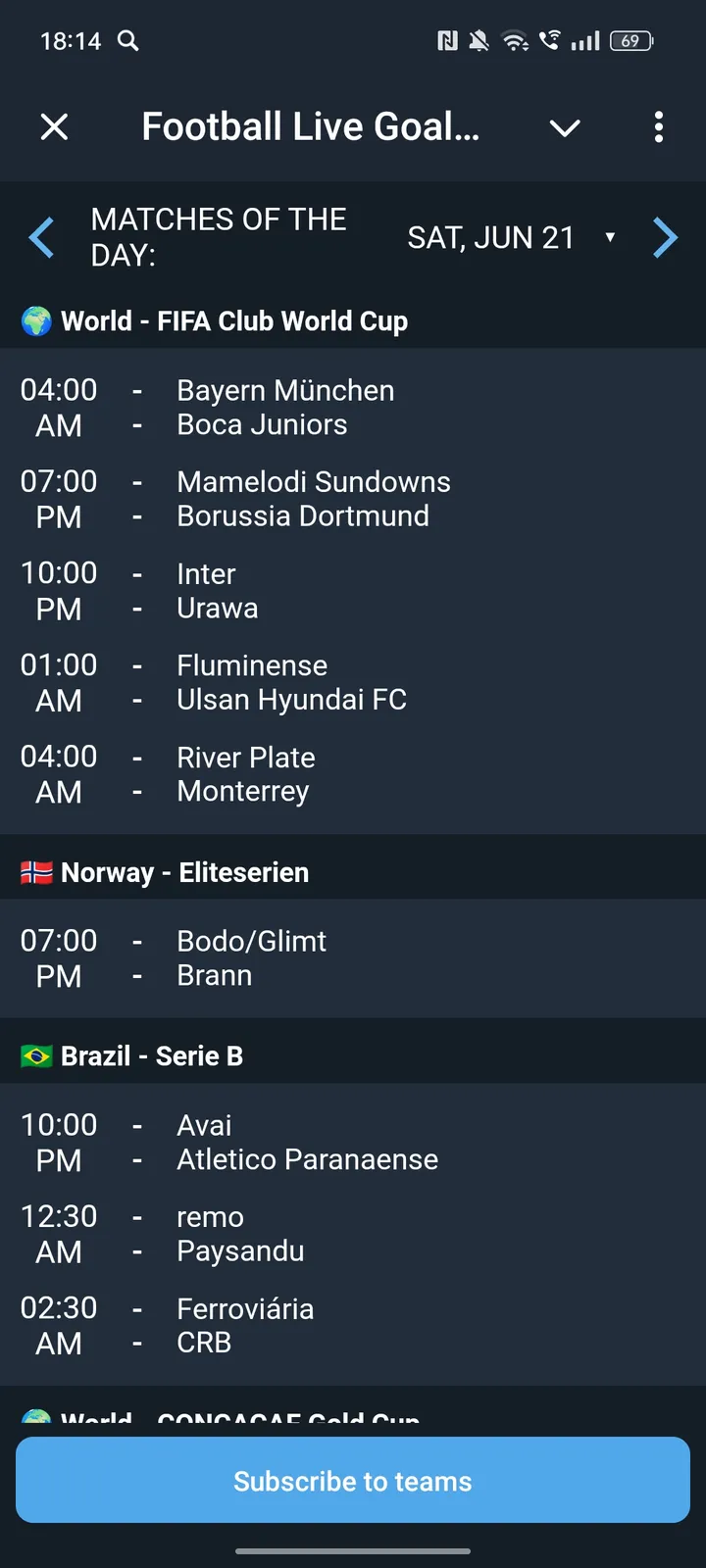Tap the globe icon next to CONCACAF Gold Cup
Viewport: 706px width, 1568px height.
coord(35,1419)
